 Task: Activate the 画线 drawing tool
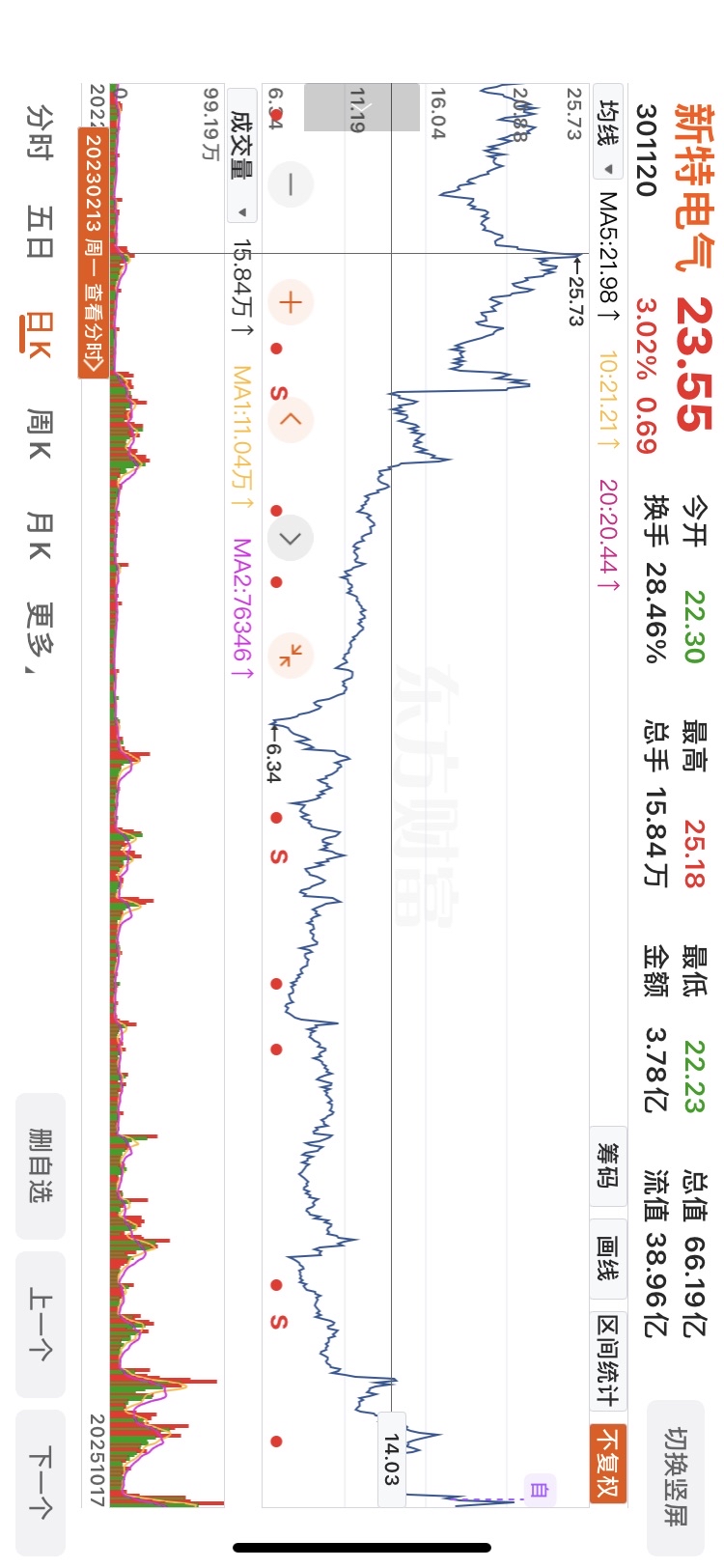[x=608, y=1258]
